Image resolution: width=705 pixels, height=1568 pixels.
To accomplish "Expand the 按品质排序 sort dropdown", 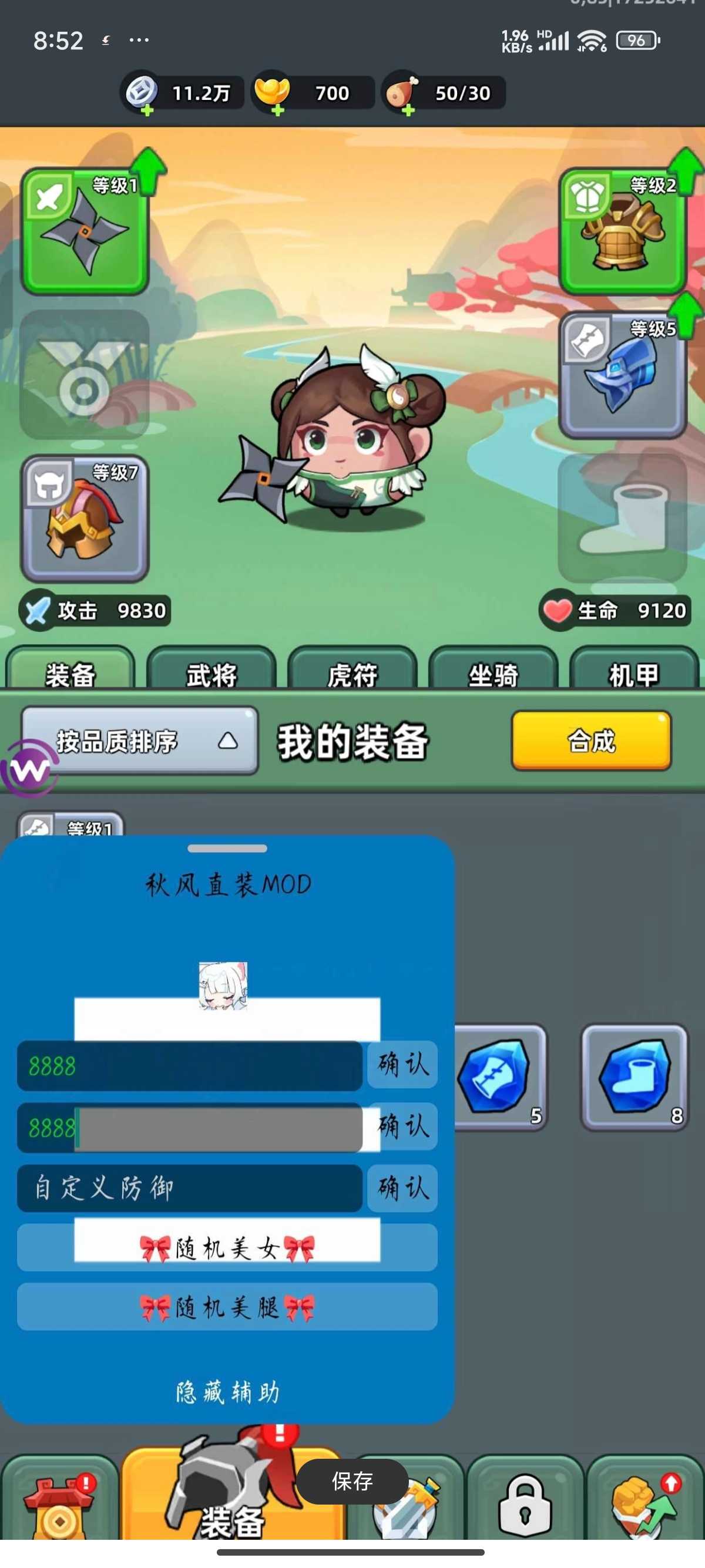I will click(x=139, y=740).
